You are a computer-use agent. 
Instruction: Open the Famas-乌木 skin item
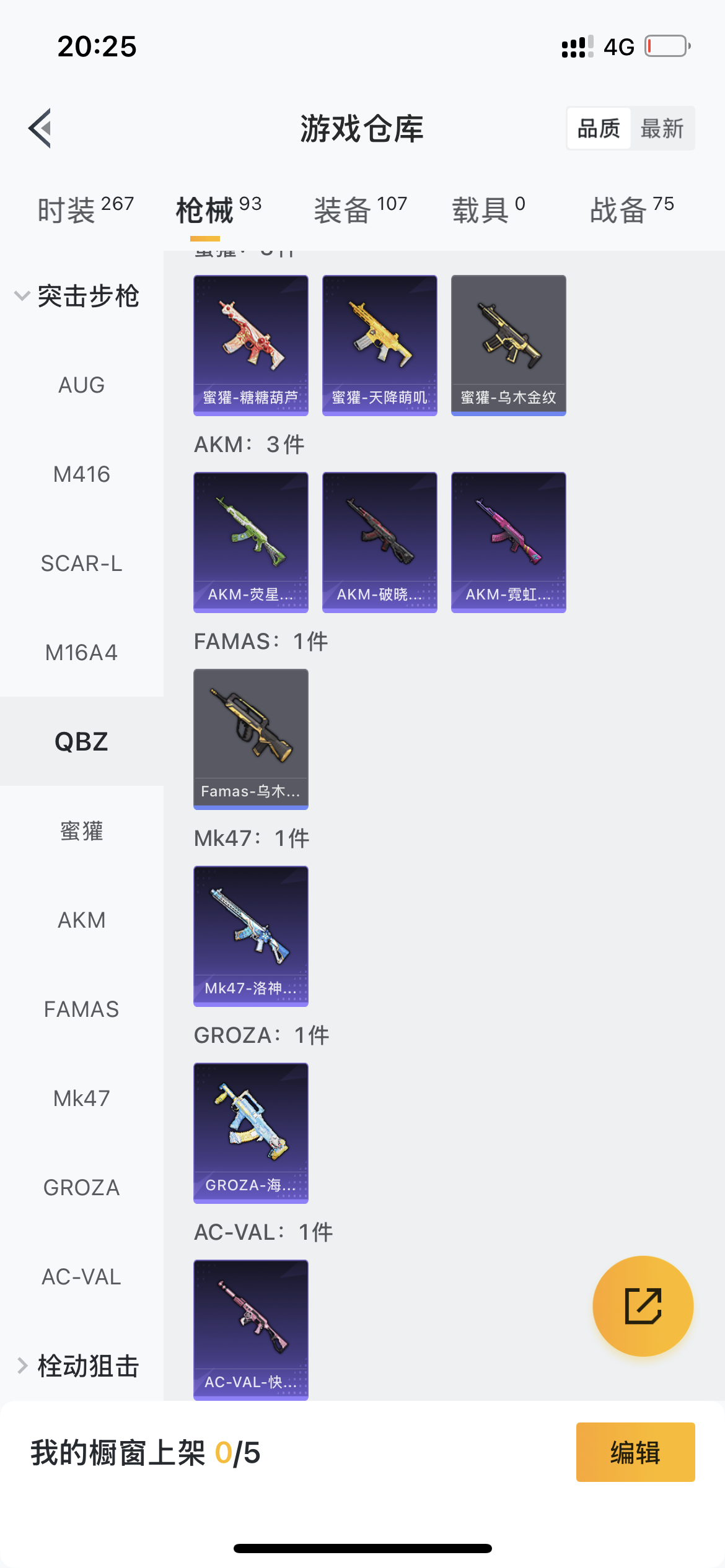pyautogui.click(x=251, y=739)
